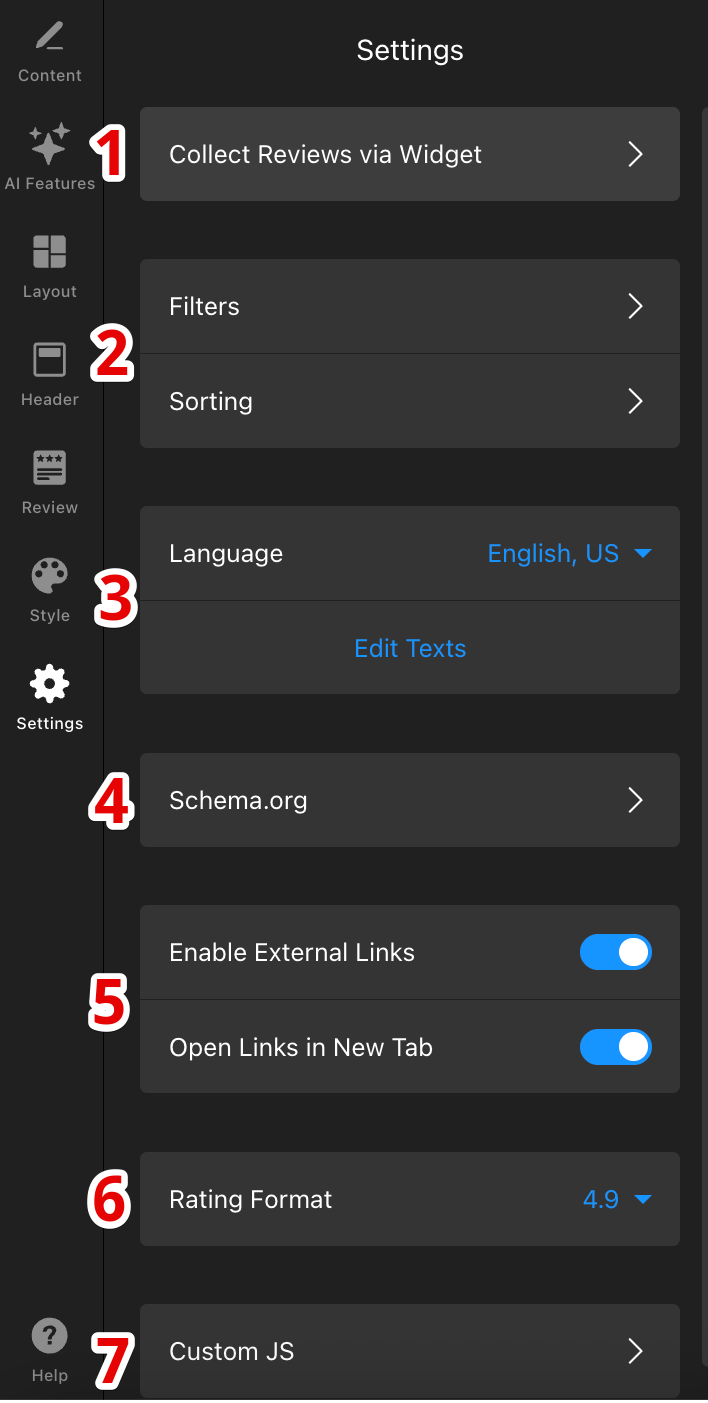Turn off Open Links in New Tab

(615, 1047)
